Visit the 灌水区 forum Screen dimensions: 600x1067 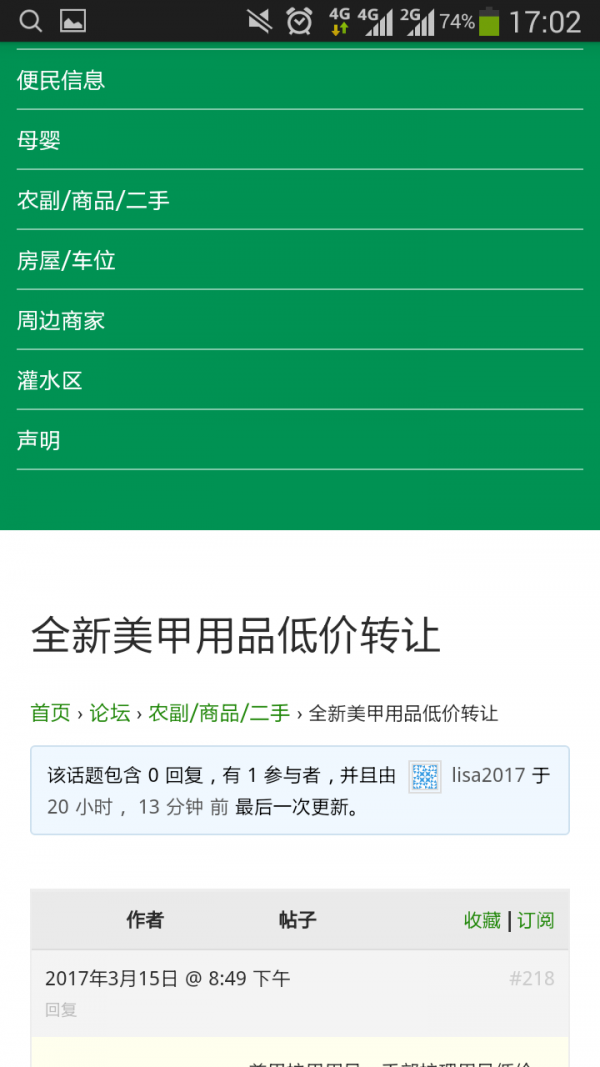click(x=299, y=380)
